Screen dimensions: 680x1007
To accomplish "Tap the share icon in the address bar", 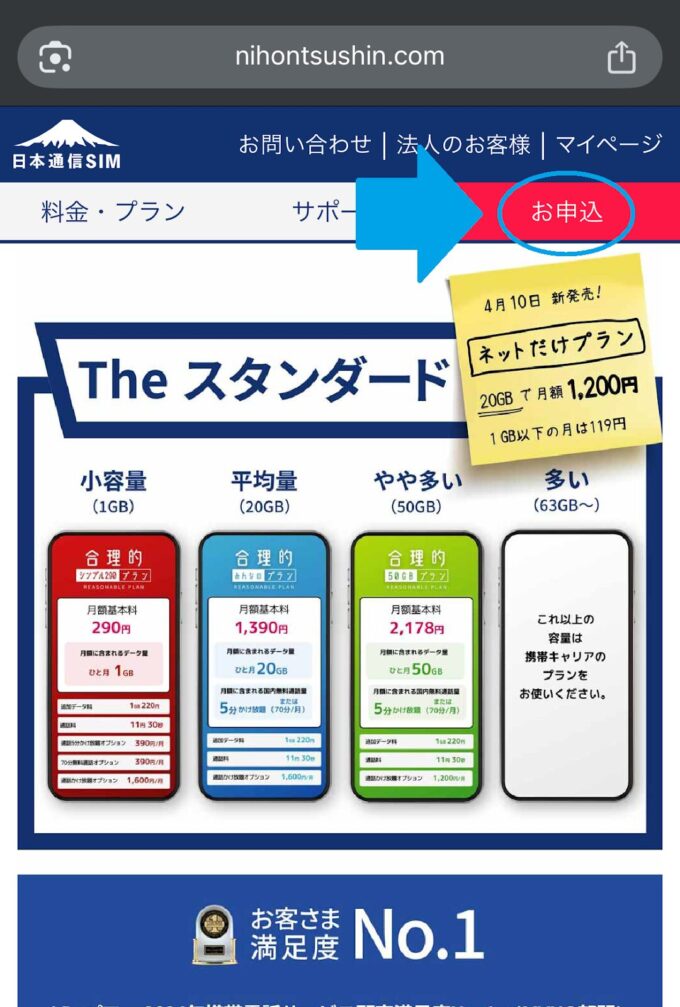I will [621, 57].
